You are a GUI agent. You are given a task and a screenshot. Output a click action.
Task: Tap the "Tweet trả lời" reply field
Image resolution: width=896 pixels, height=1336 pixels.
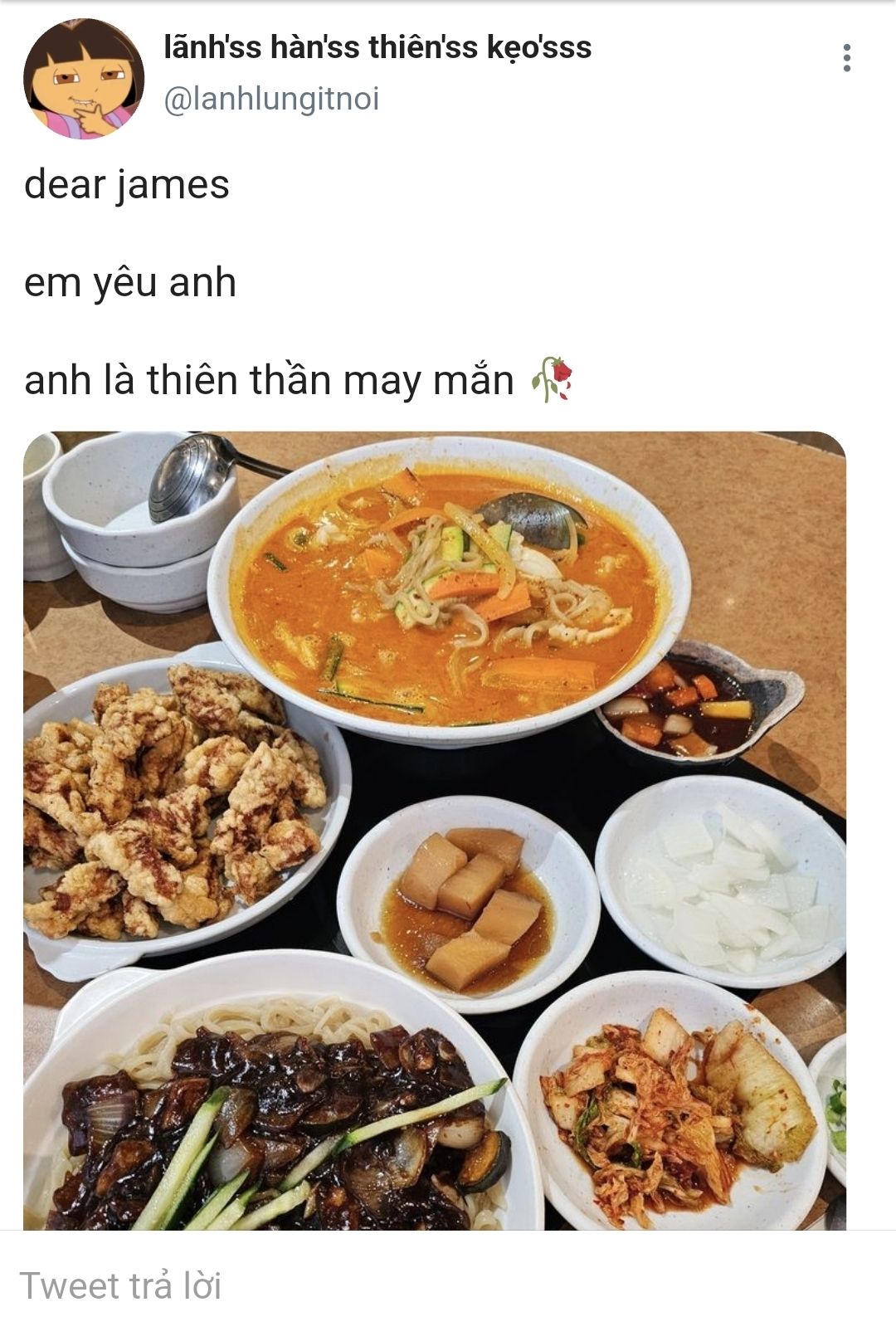pos(332,1285)
